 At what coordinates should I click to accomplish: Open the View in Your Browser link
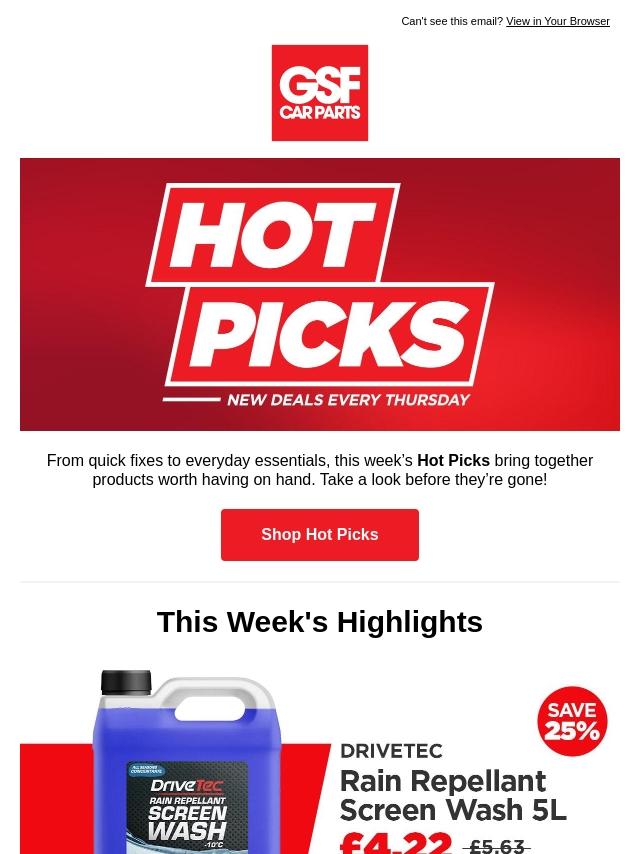pos(557,21)
